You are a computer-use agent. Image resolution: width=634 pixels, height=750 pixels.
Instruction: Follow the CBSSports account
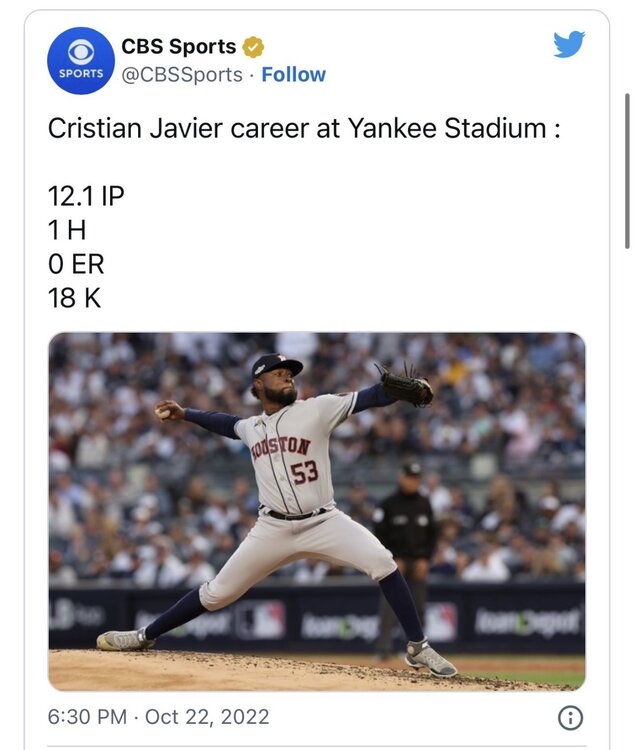(x=293, y=75)
